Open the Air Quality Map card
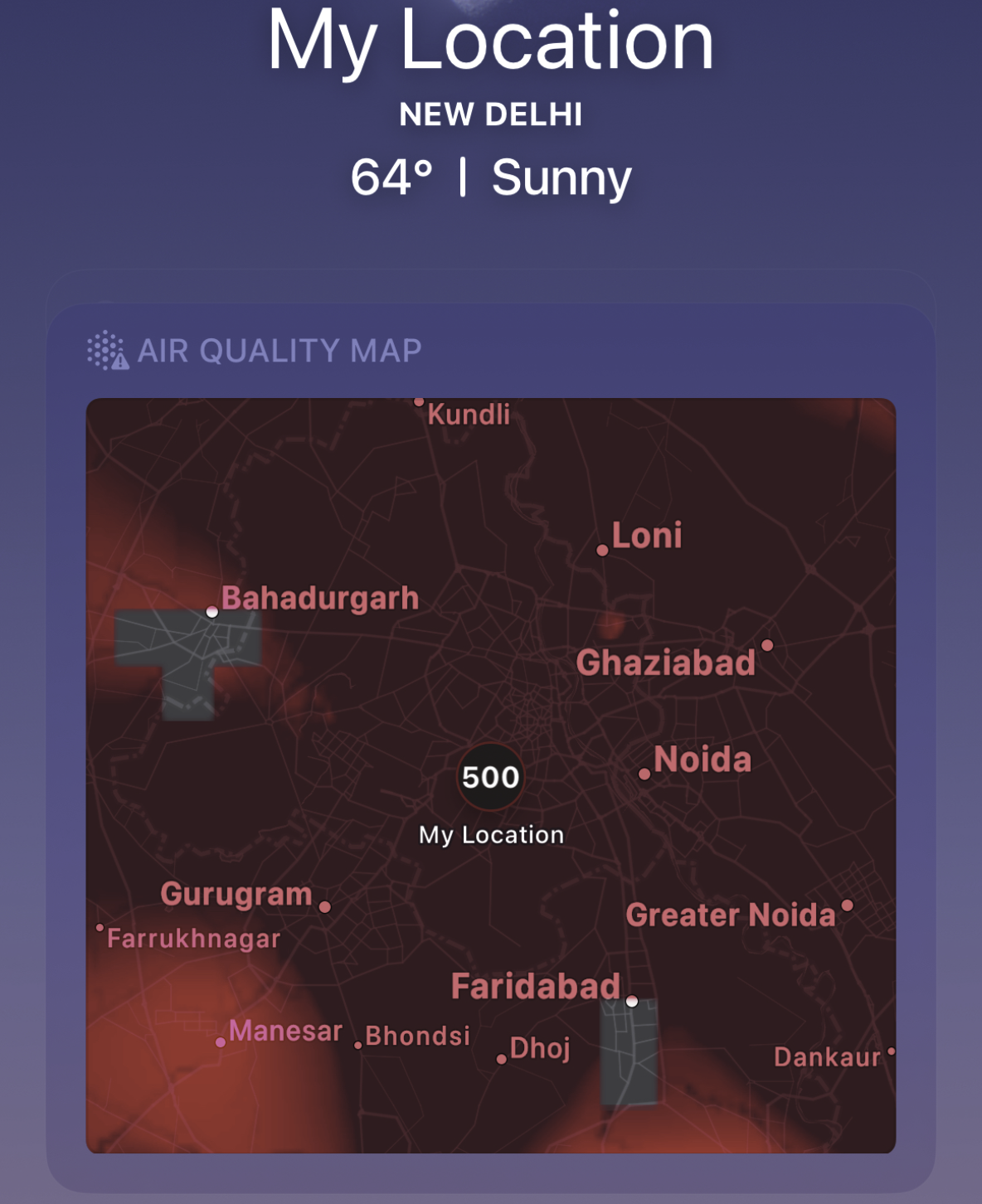Image resolution: width=982 pixels, height=1204 pixels. (279, 351)
